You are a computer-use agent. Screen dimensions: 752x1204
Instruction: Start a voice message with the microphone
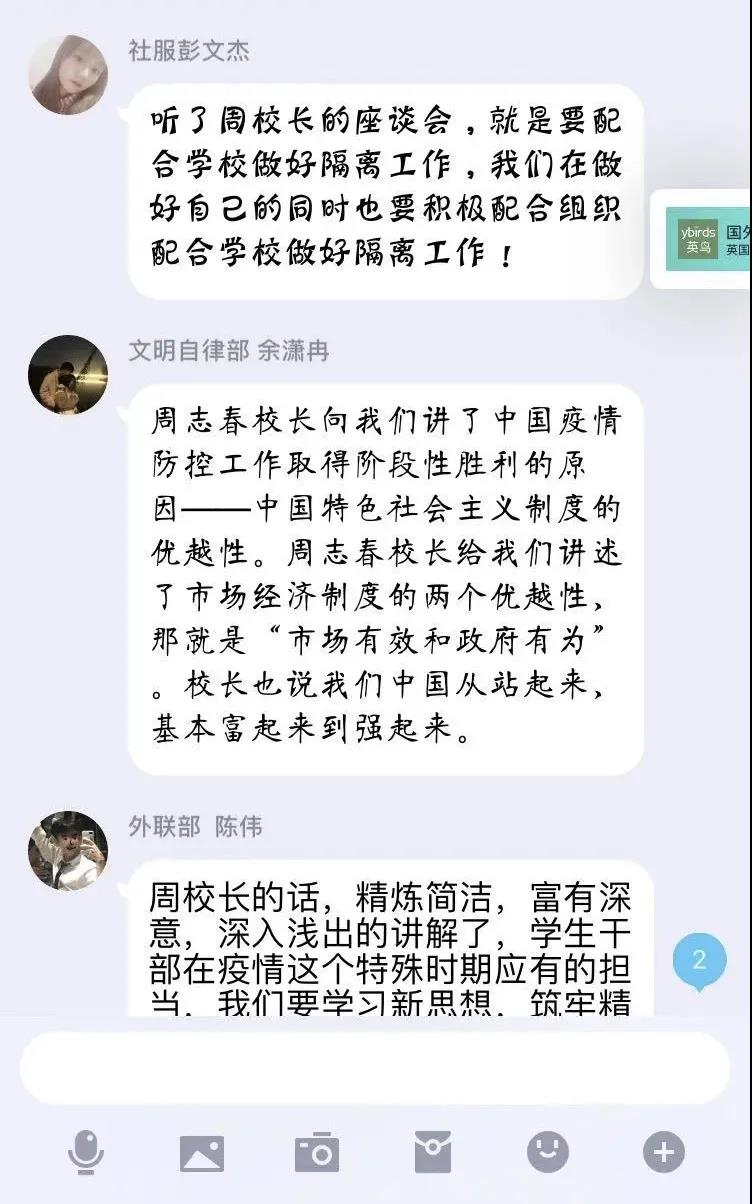coord(86,1153)
